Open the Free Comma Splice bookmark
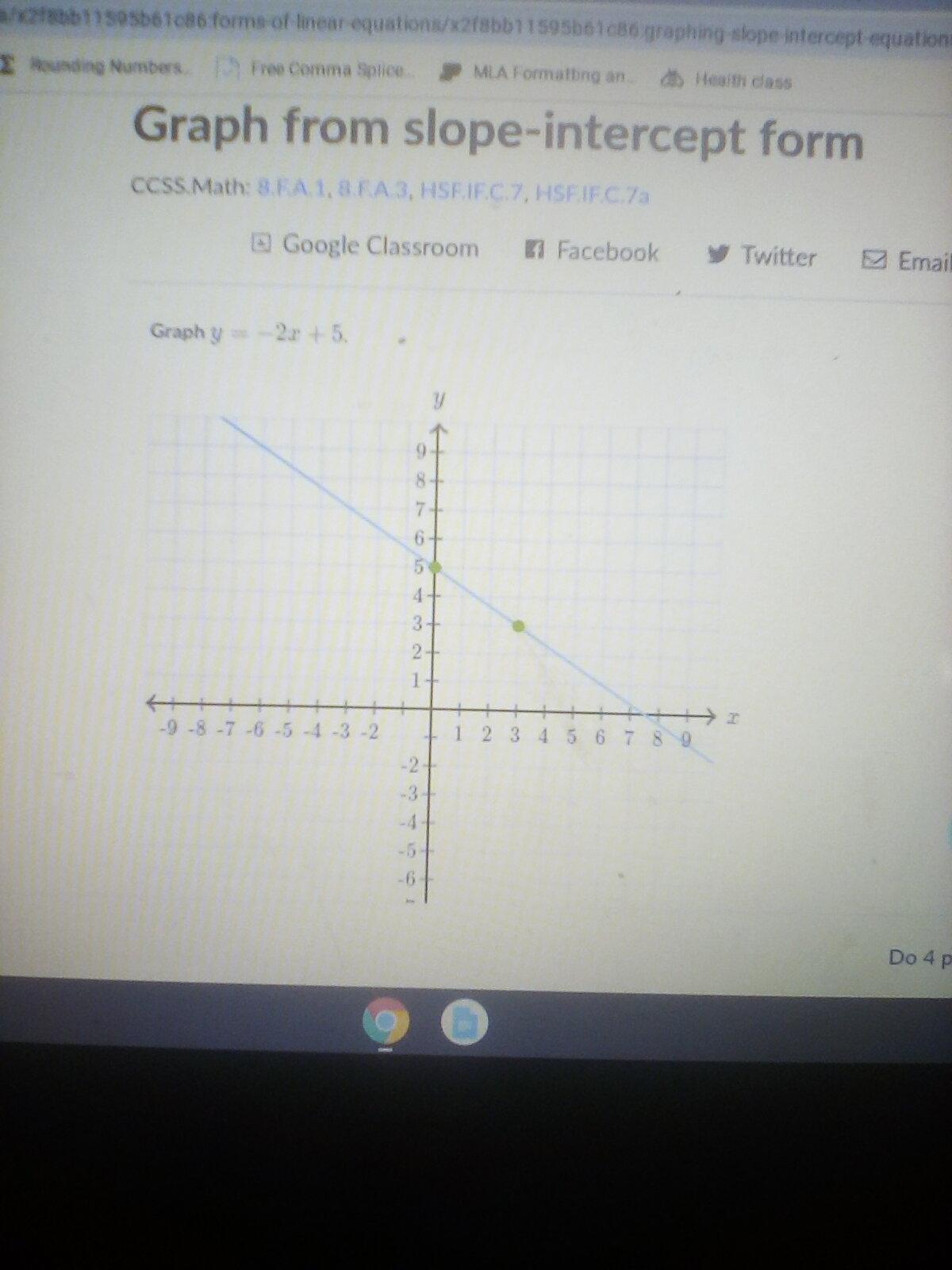952x1270 pixels. [325, 70]
